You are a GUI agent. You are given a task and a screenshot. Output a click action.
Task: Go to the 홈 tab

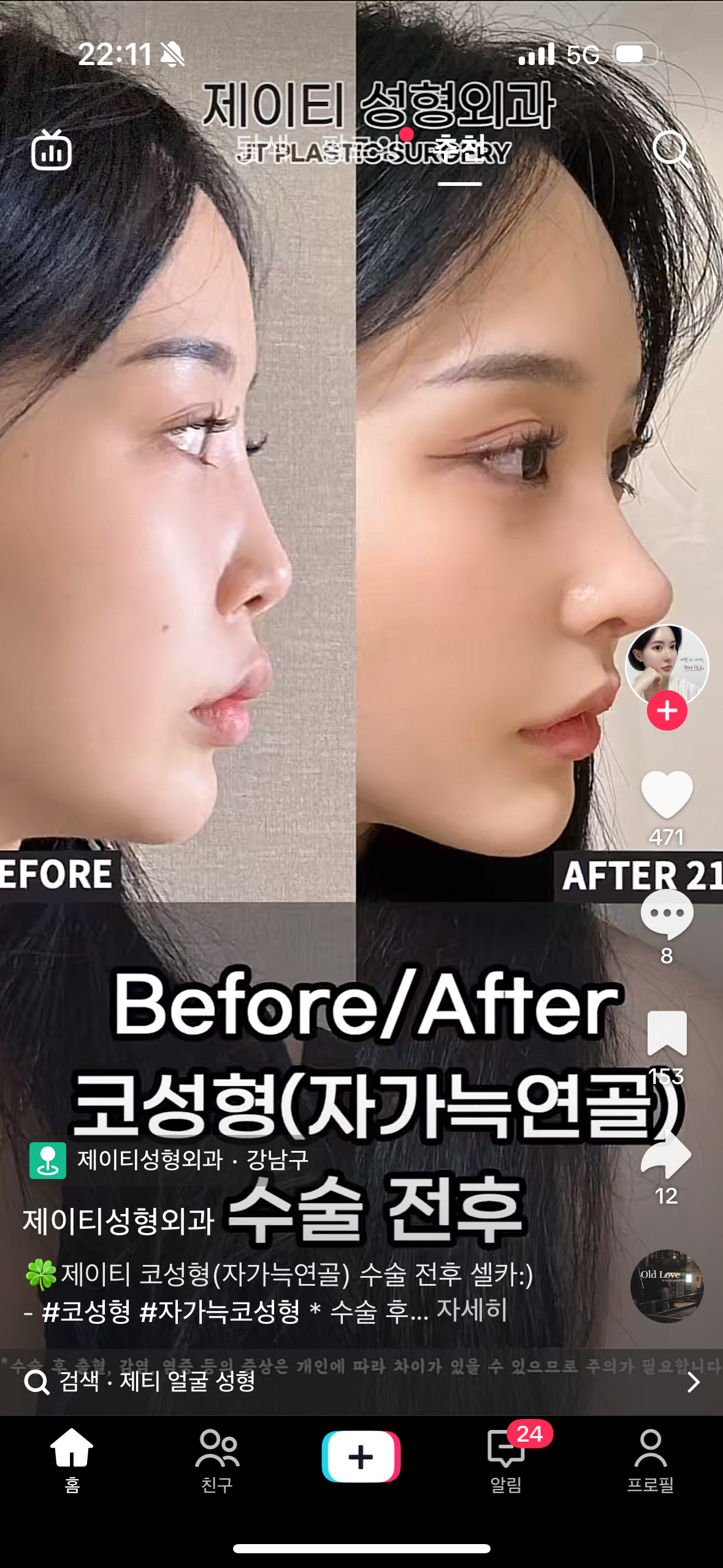72,1461
